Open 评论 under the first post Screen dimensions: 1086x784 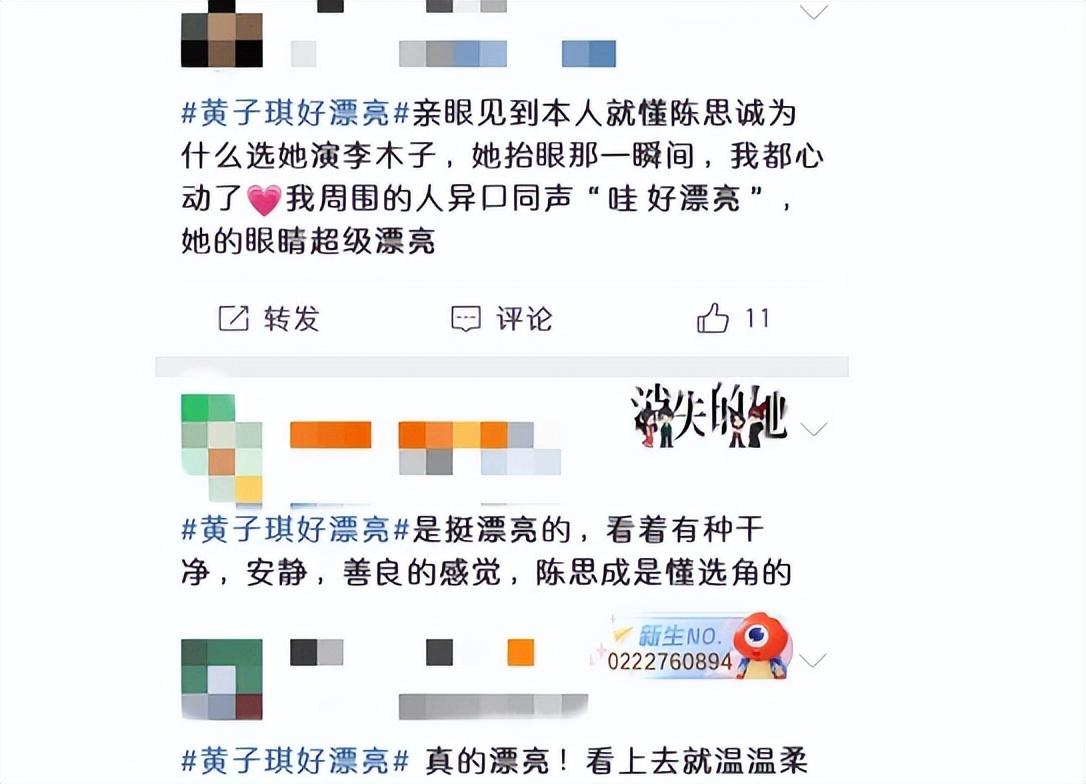[501, 319]
